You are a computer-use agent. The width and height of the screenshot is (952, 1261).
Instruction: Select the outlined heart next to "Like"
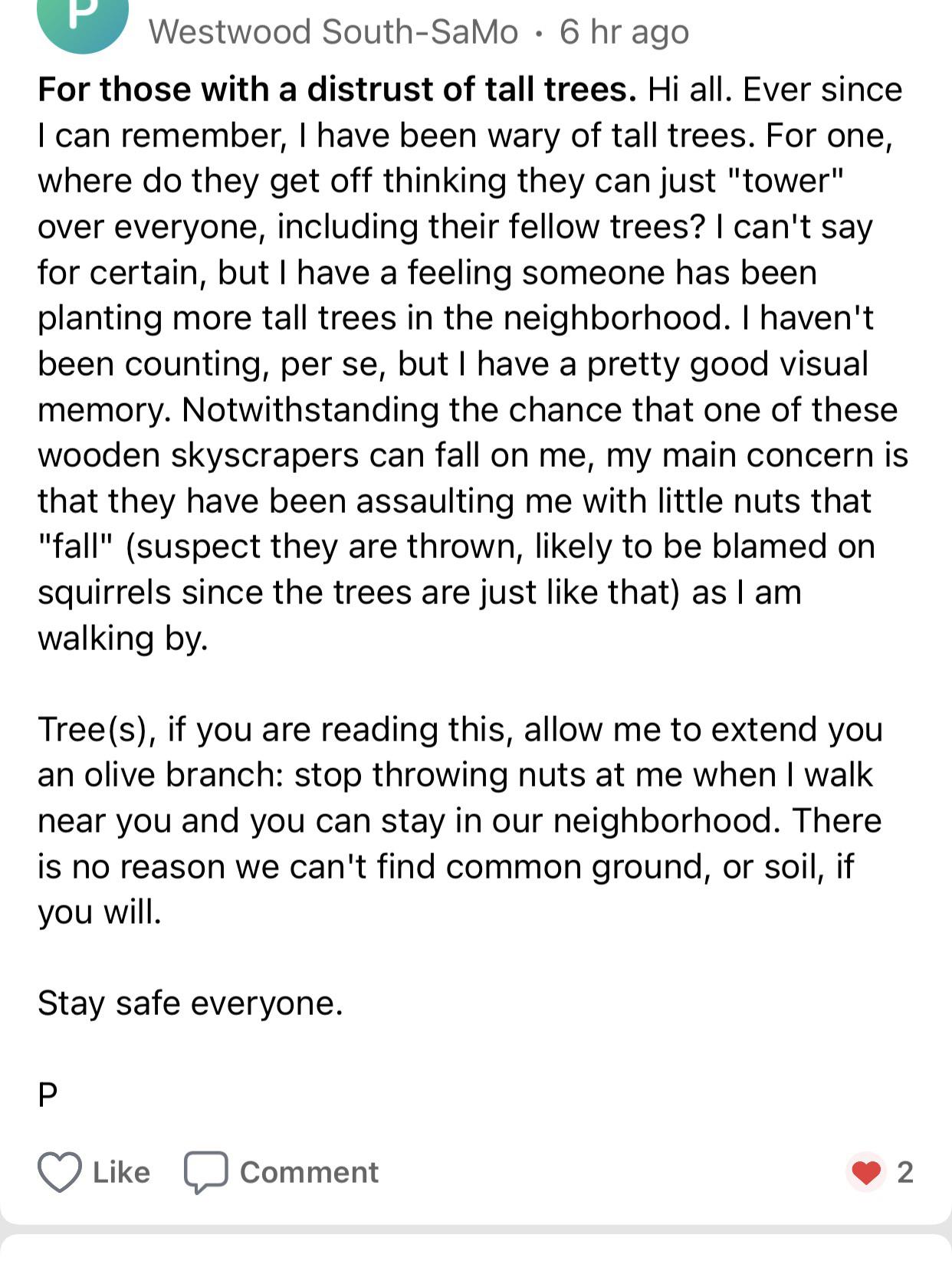click(x=61, y=1171)
